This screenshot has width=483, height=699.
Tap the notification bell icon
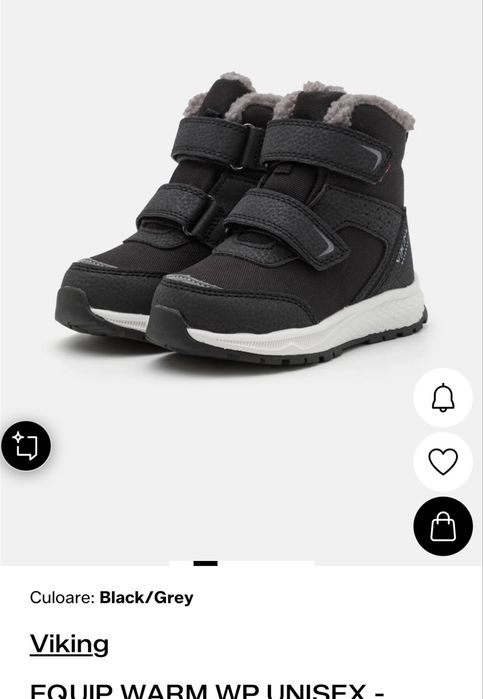443,397
